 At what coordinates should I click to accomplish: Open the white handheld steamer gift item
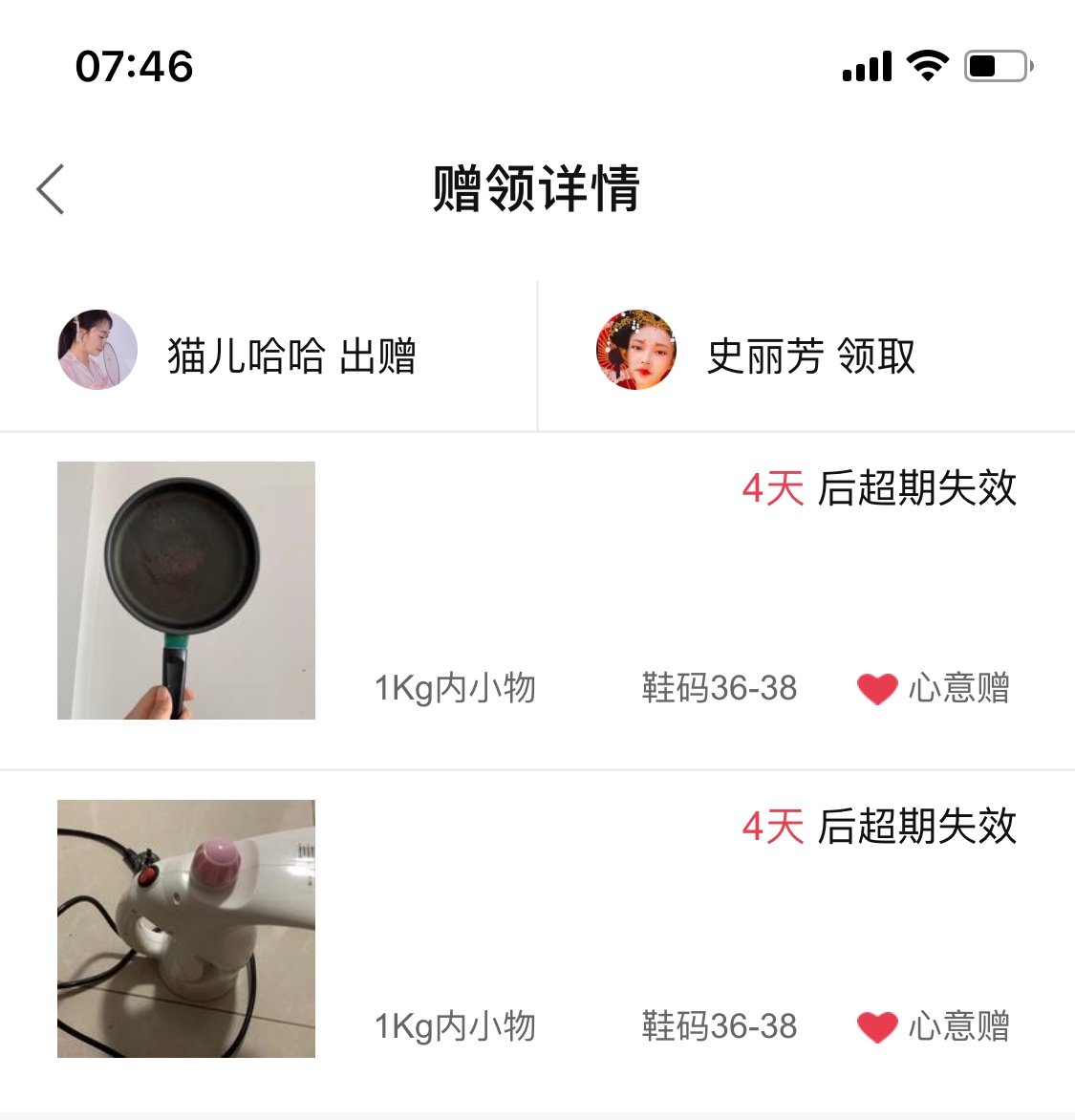click(x=186, y=929)
